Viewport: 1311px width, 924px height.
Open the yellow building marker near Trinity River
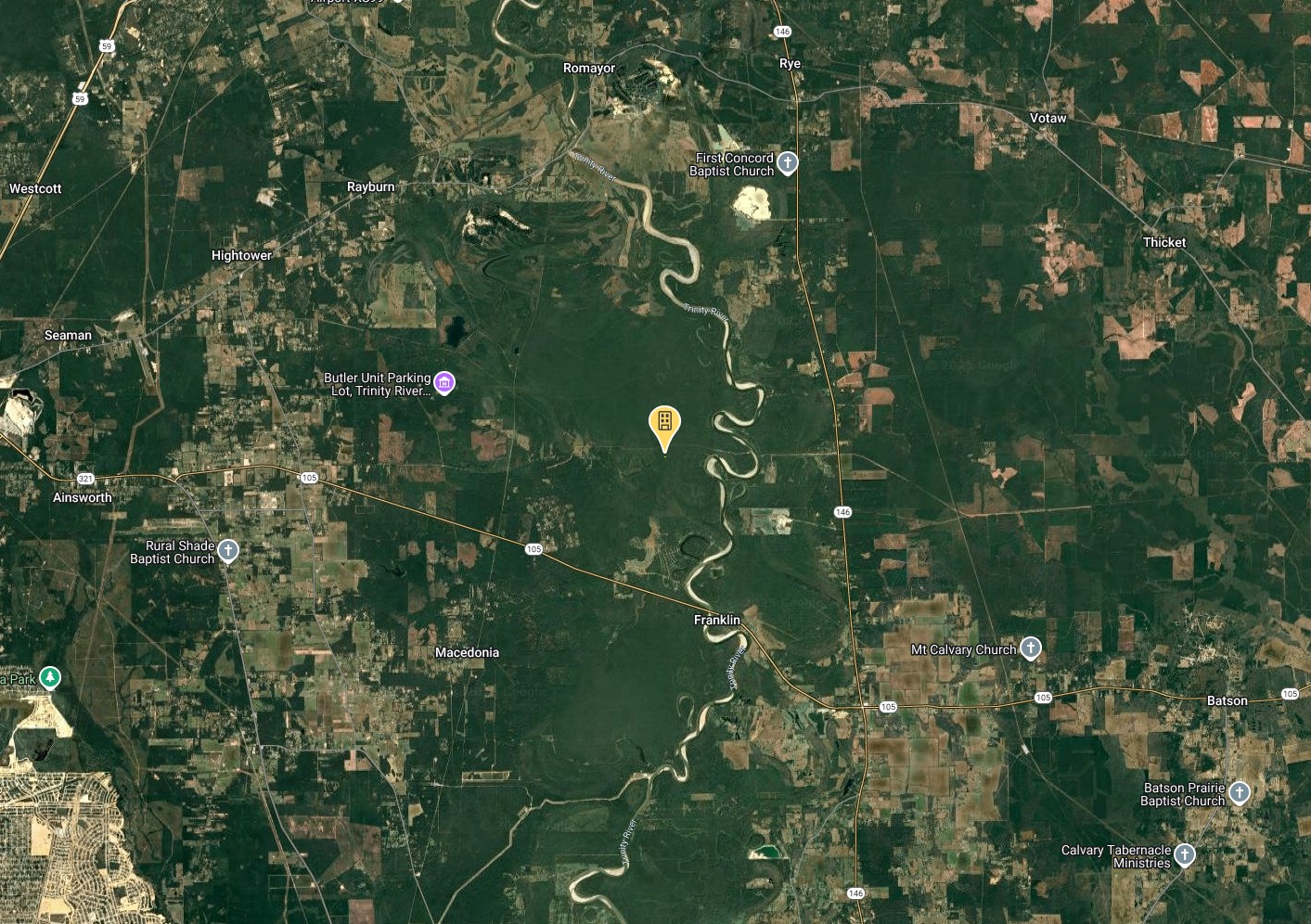[664, 425]
